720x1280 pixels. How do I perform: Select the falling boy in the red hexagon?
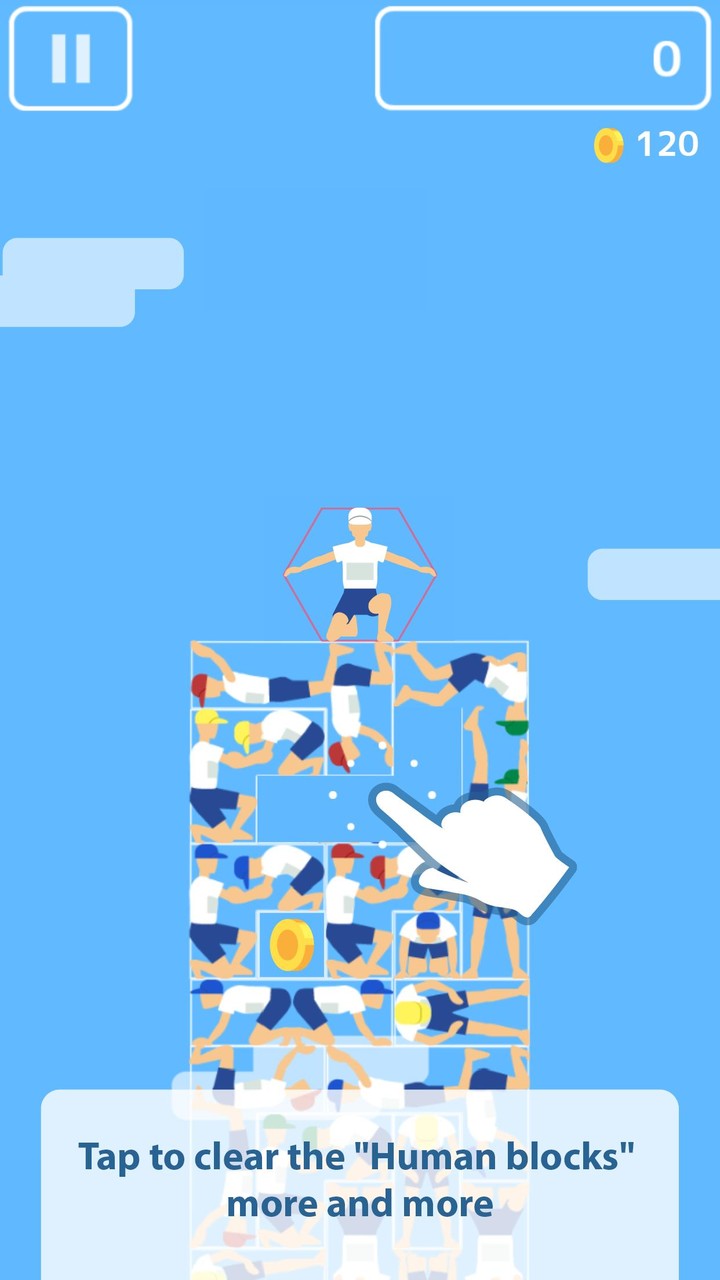tap(358, 570)
